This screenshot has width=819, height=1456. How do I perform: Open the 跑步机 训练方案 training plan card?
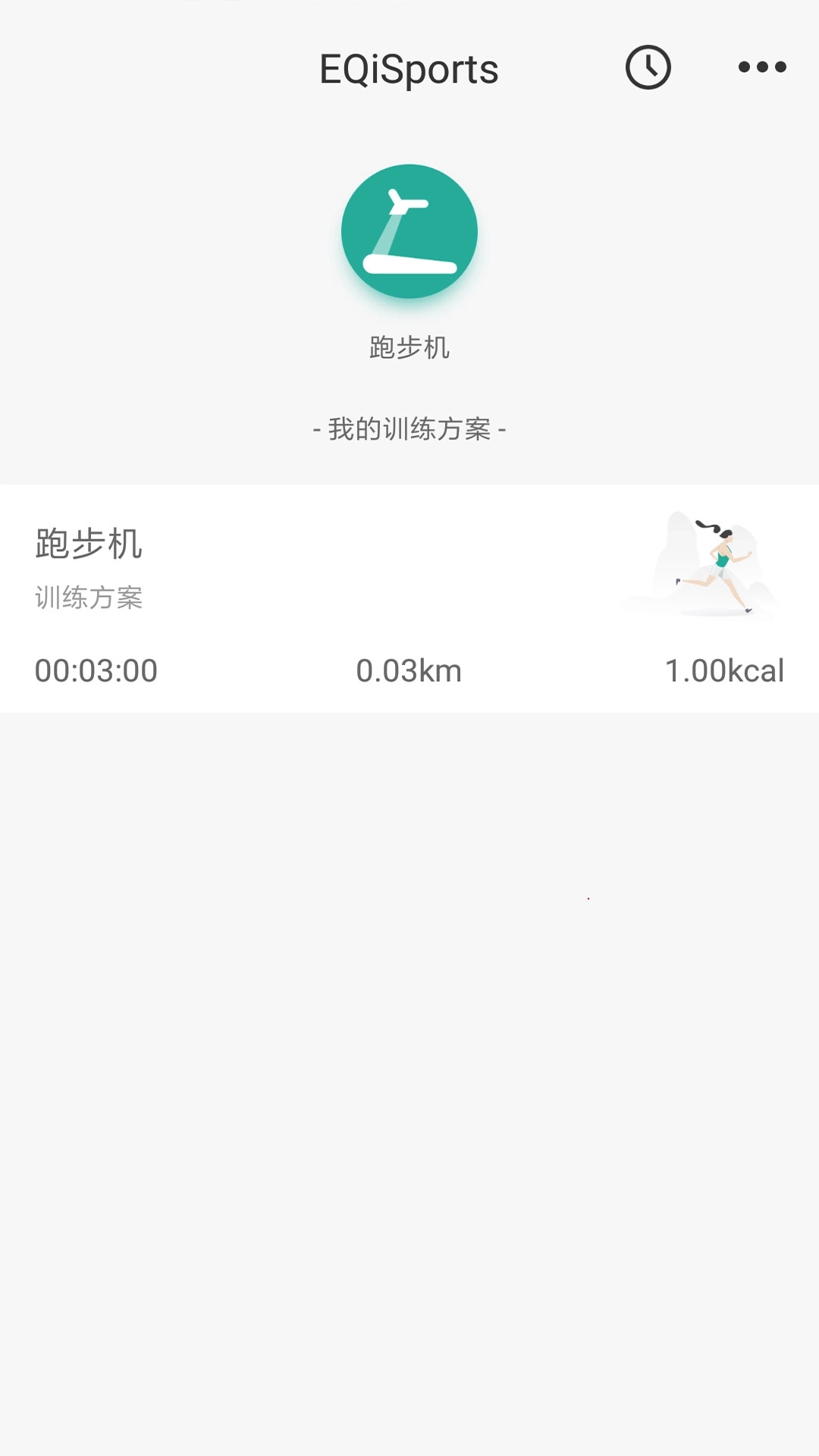click(409, 598)
